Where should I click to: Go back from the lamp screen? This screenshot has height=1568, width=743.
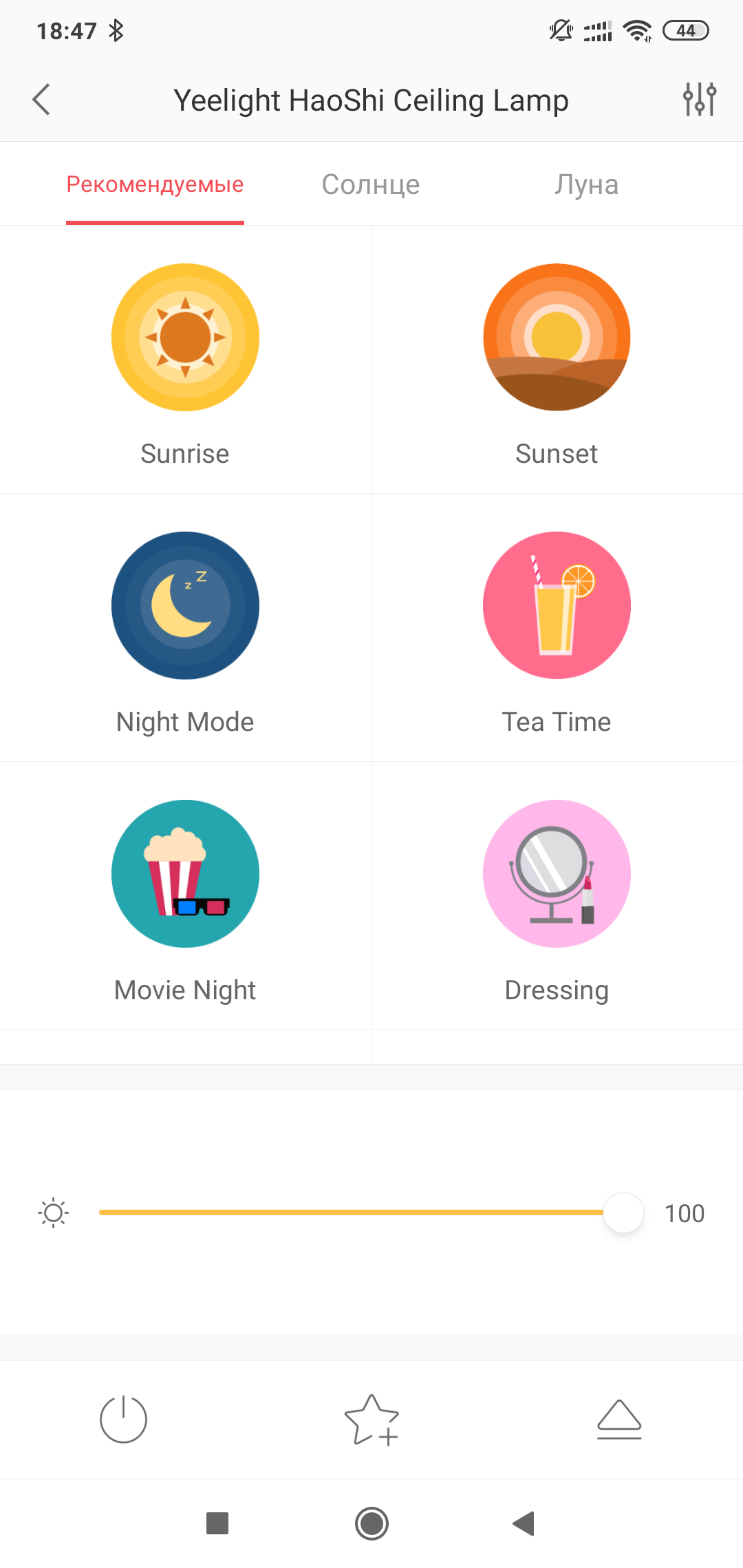41,100
